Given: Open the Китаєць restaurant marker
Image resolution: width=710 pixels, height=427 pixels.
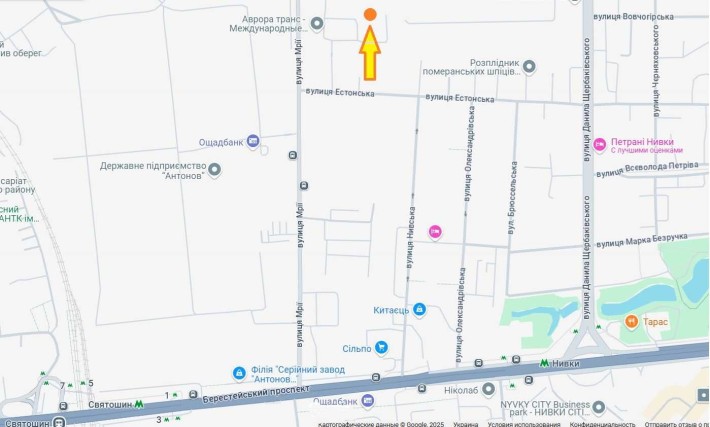Looking at the screenshot, I should click(x=419, y=310).
